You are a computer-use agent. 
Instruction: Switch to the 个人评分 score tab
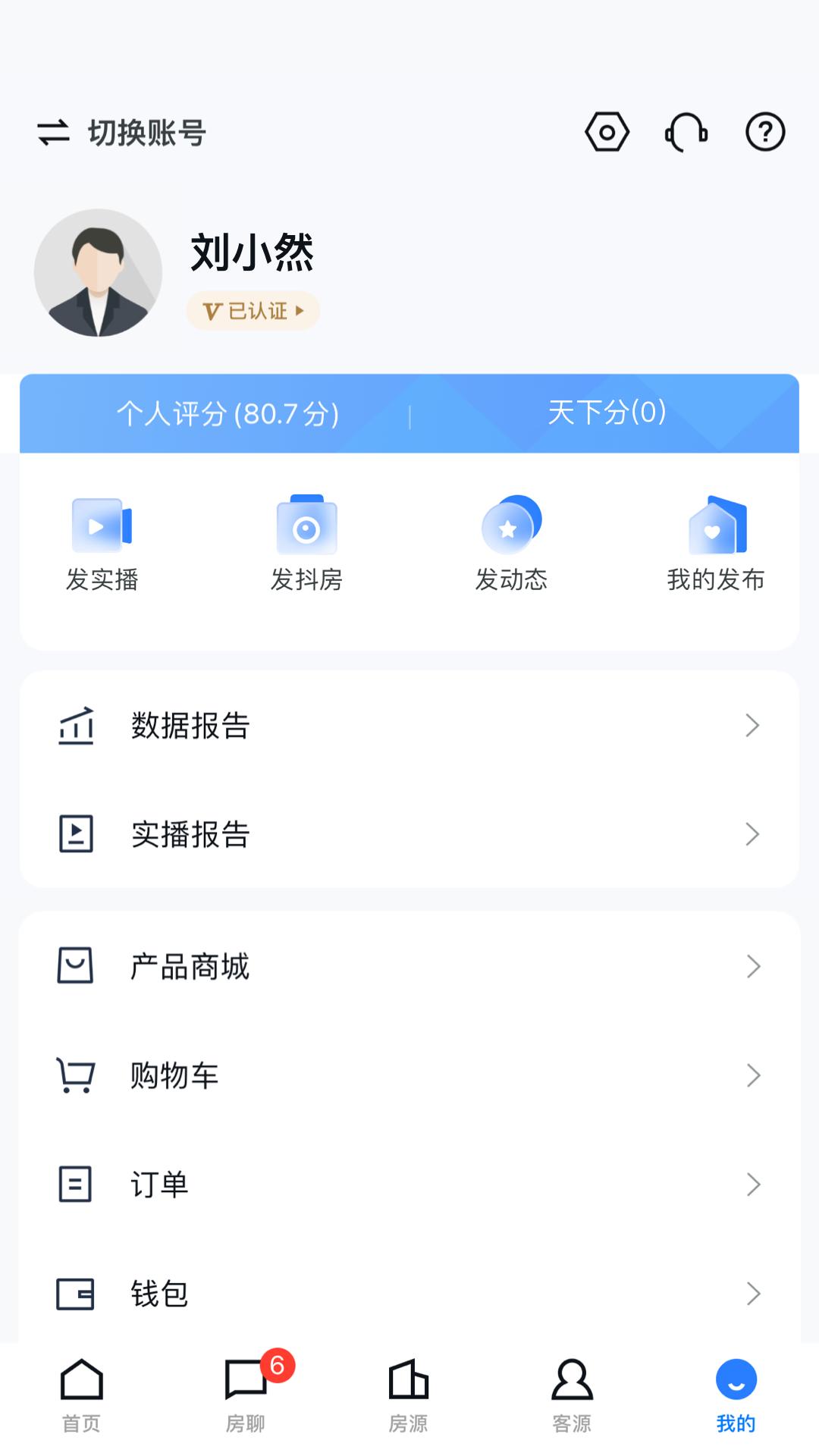(x=227, y=414)
